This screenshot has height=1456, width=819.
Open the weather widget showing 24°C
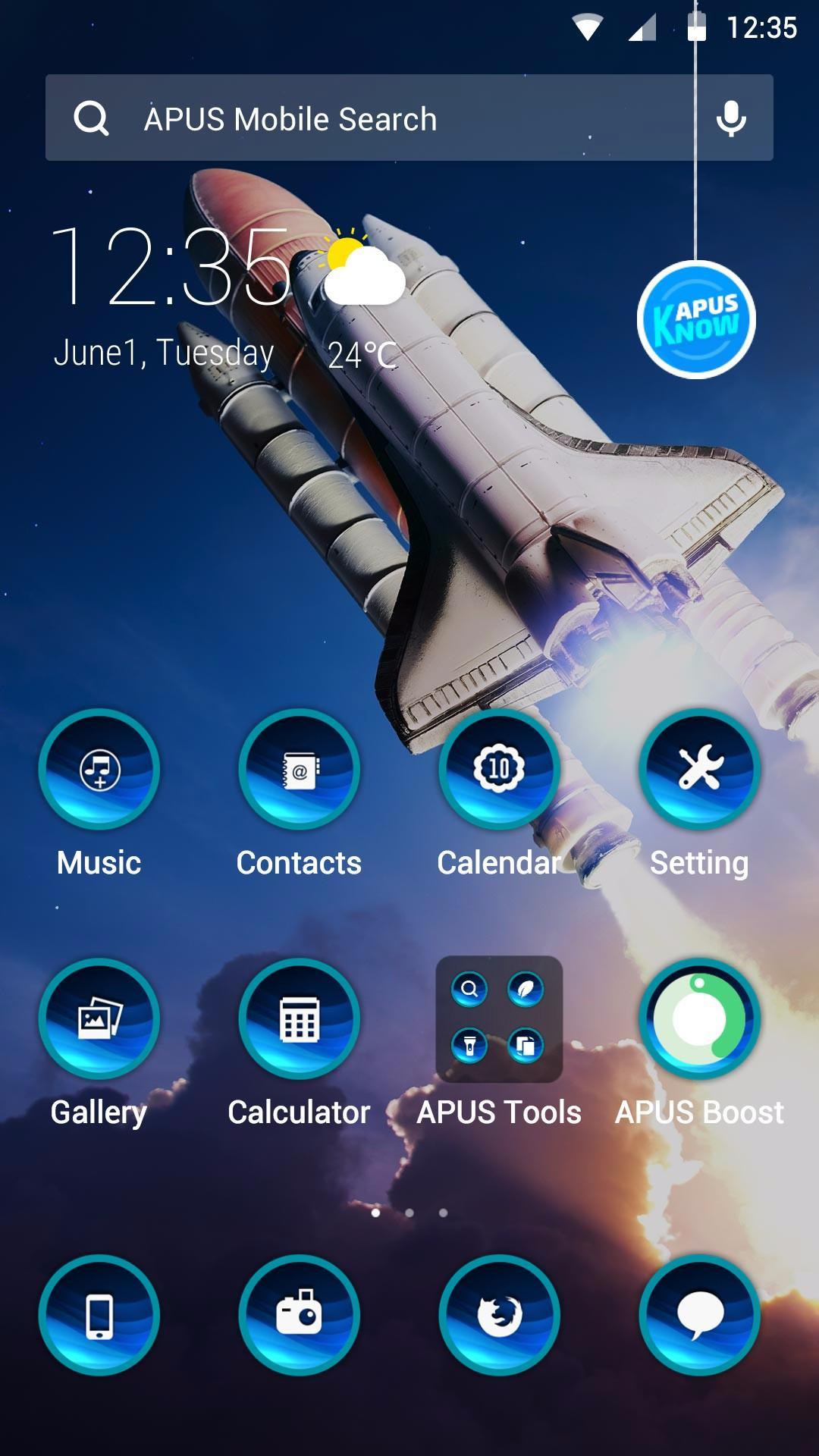click(x=362, y=303)
